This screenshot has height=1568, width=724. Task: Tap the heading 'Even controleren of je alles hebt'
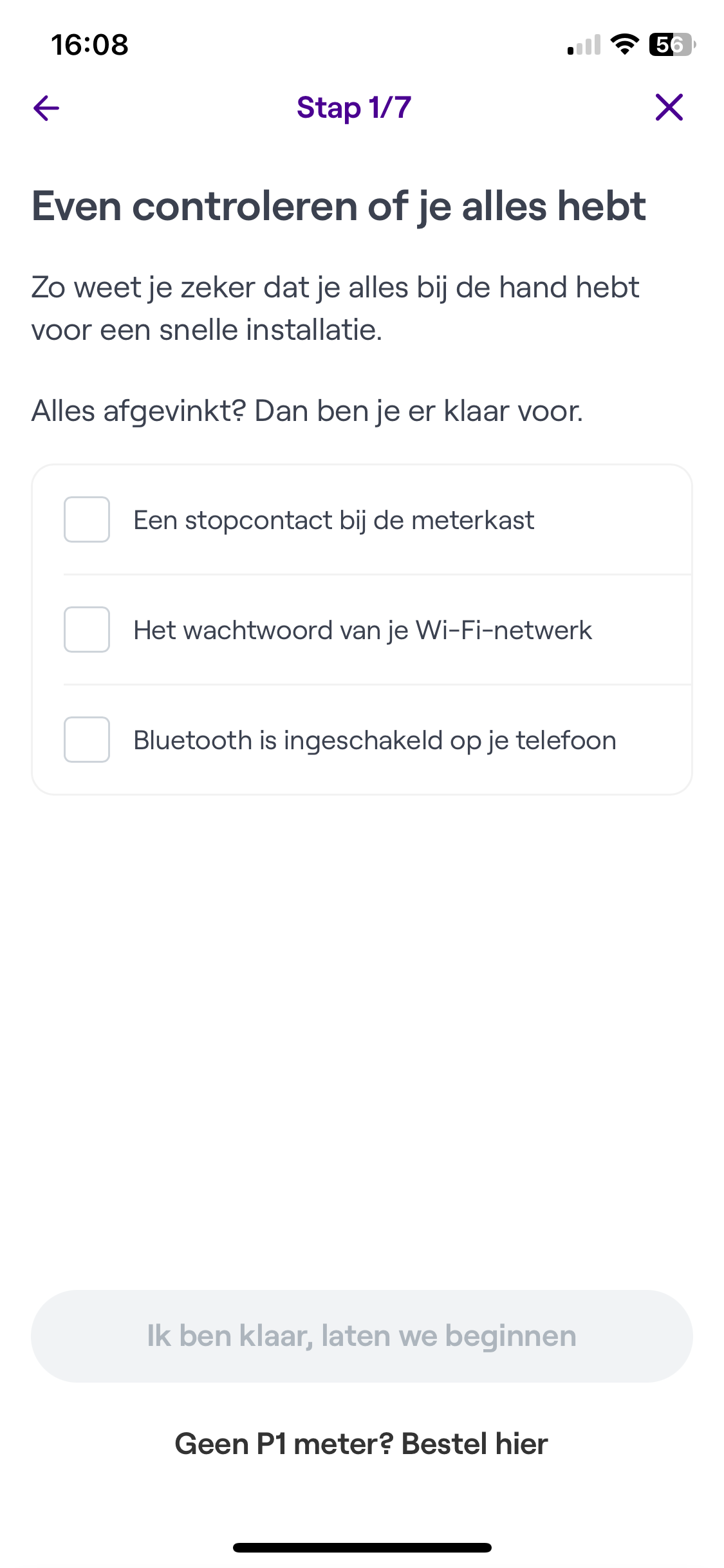(x=339, y=206)
